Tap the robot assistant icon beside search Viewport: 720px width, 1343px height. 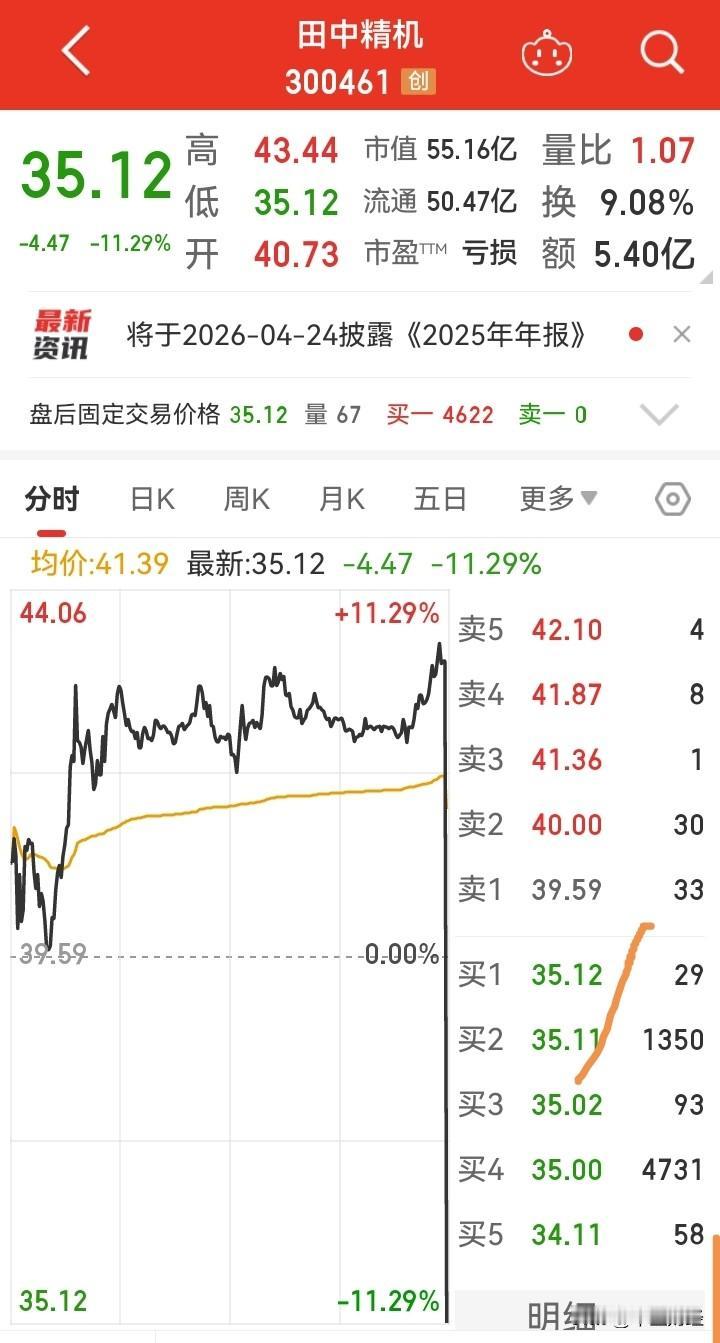(546, 54)
